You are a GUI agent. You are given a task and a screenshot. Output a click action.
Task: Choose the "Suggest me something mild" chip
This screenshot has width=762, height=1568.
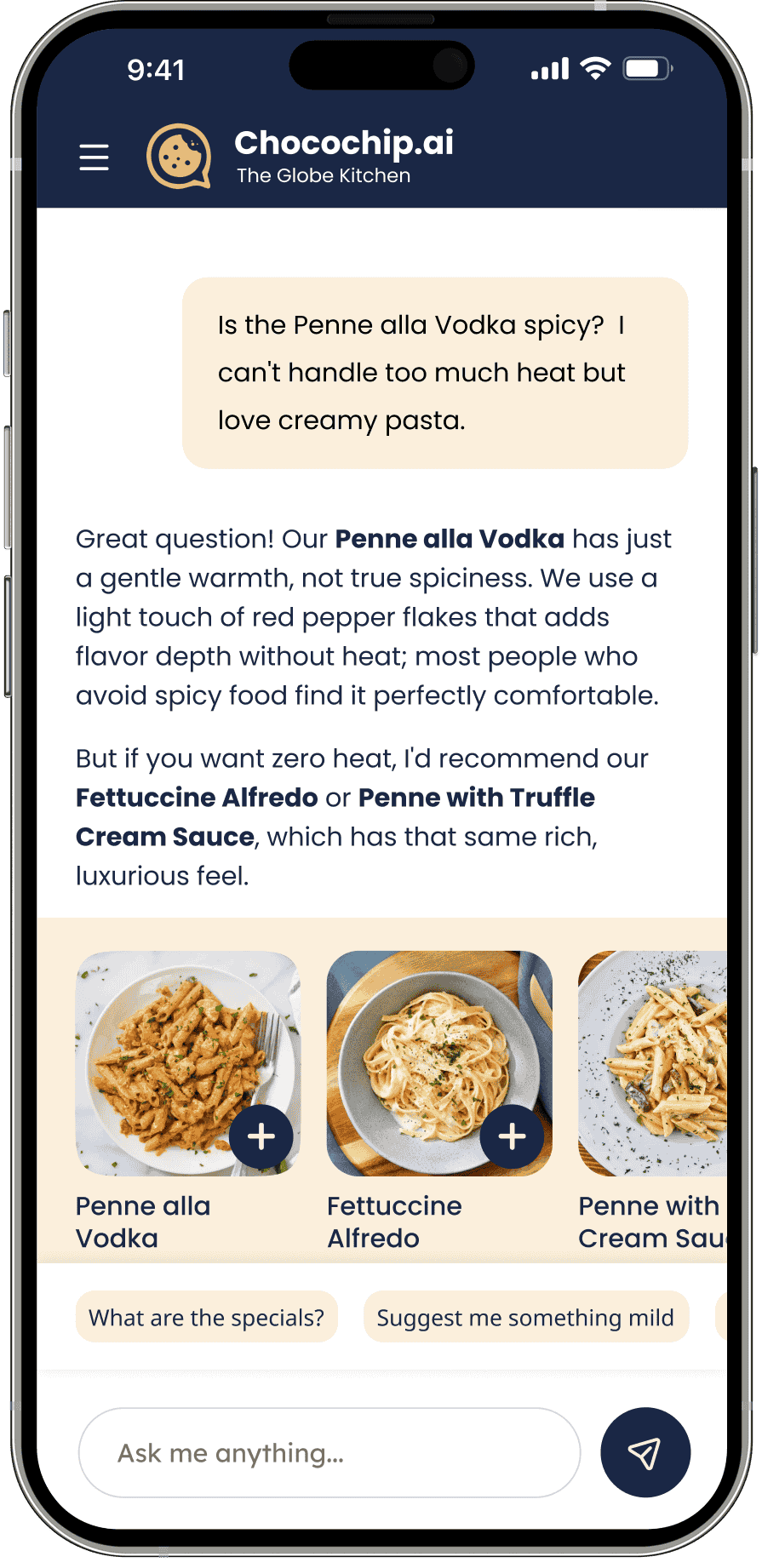pyautogui.click(x=525, y=1318)
